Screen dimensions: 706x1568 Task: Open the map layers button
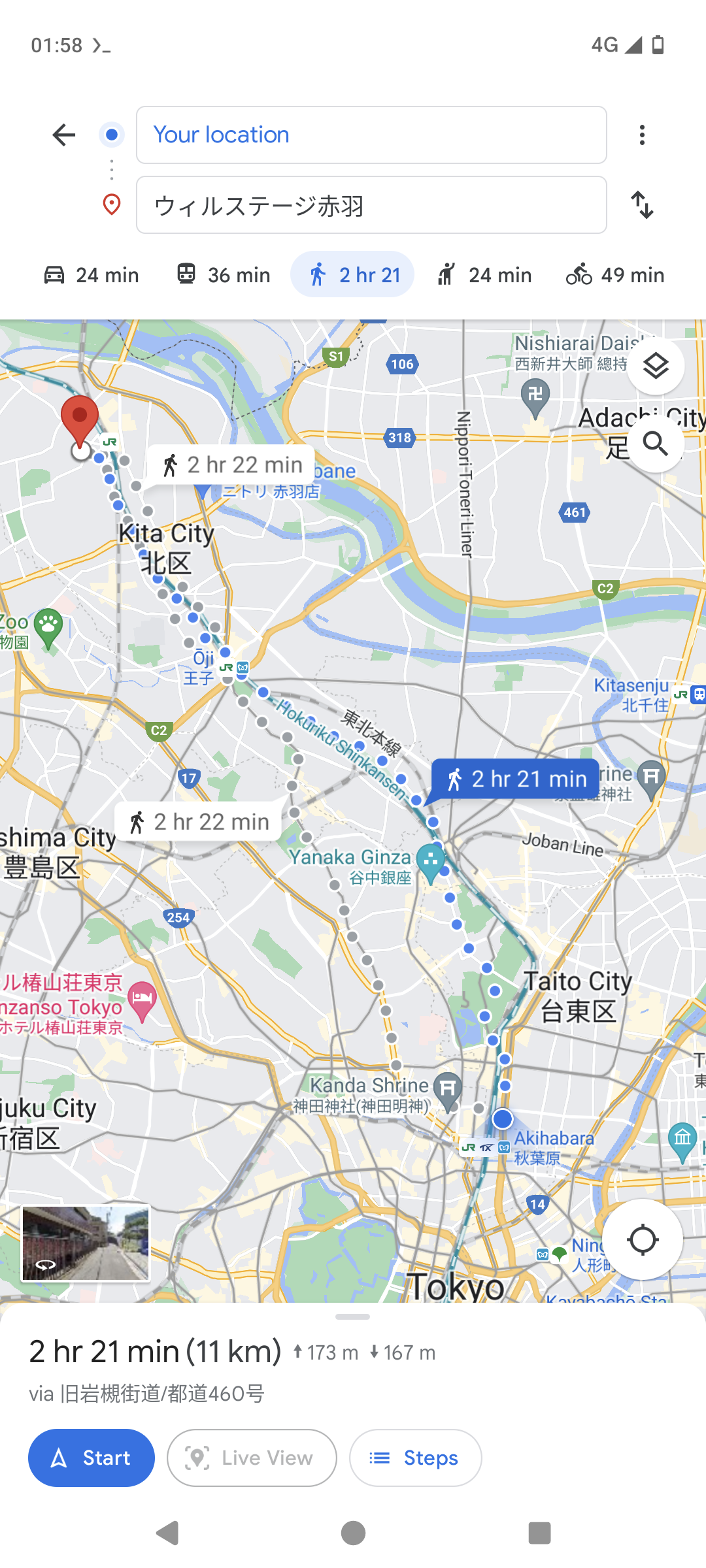[x=656, y=367]
